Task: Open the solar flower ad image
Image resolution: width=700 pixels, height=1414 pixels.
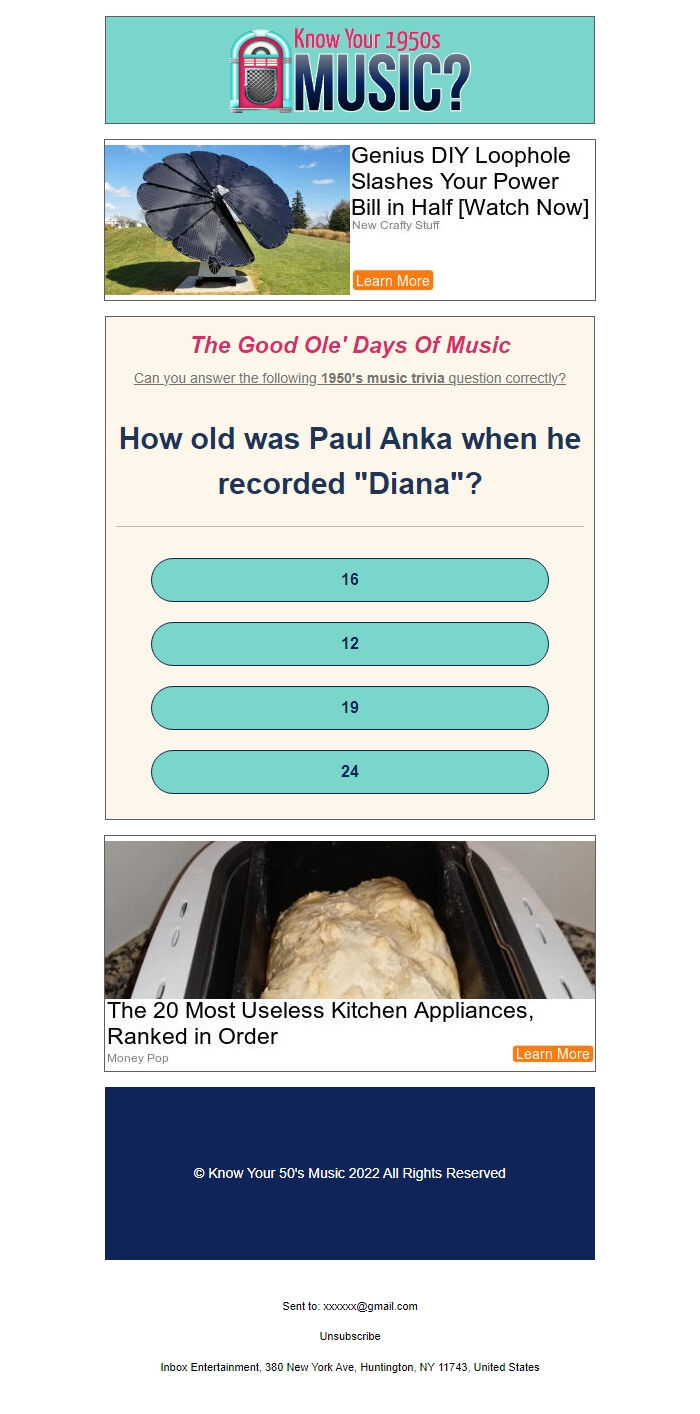Action: (227, 220)
